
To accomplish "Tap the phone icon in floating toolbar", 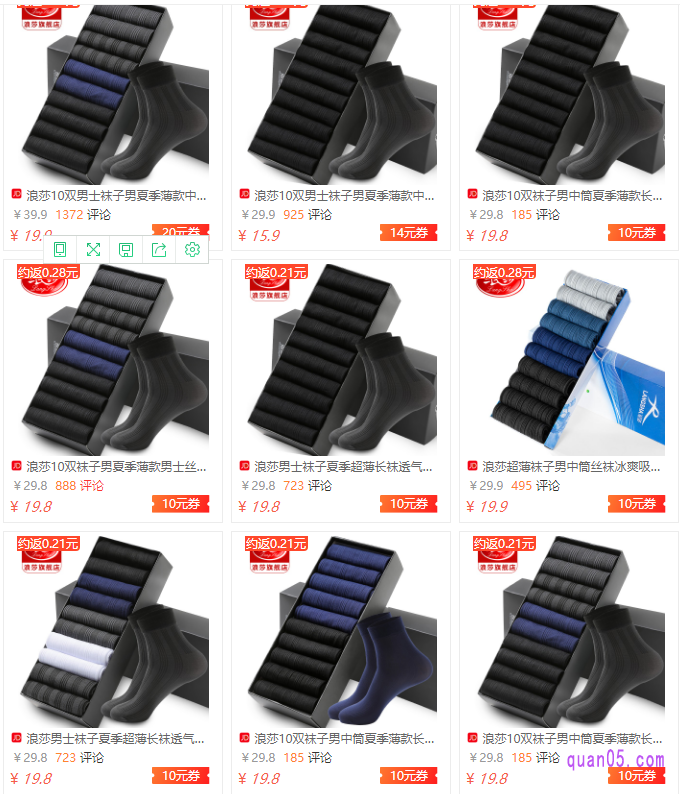I will [x=60, y=249].
